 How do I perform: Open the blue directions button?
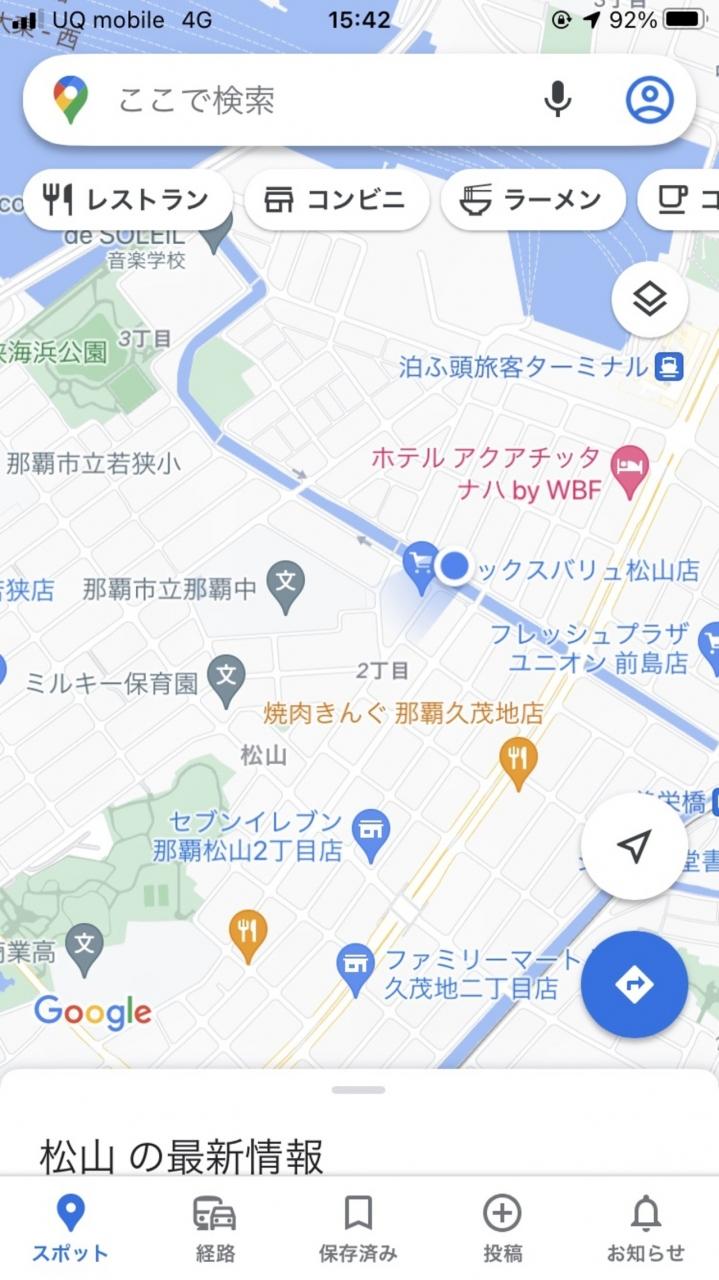click(634, 985)
